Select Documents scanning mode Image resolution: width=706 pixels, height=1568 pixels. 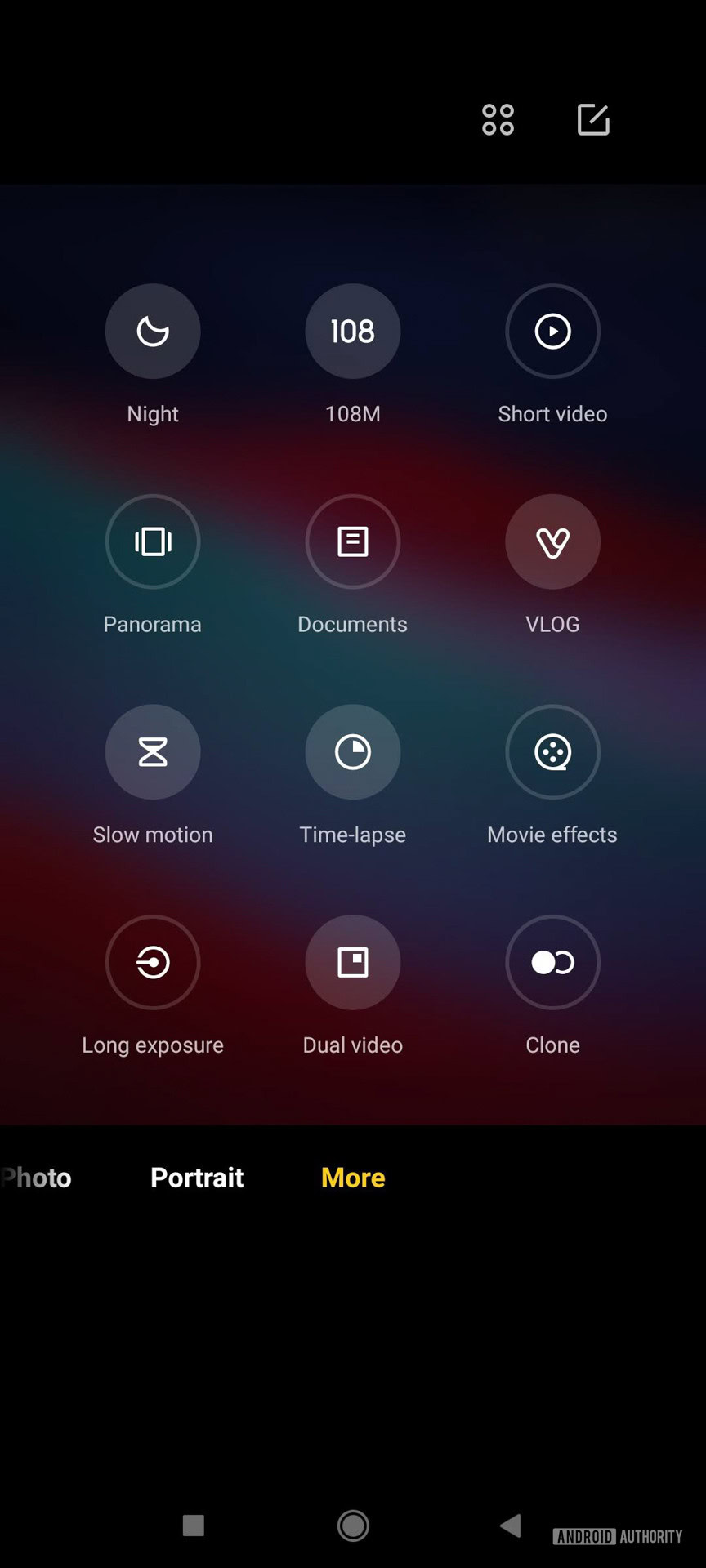tap(353, 541)
